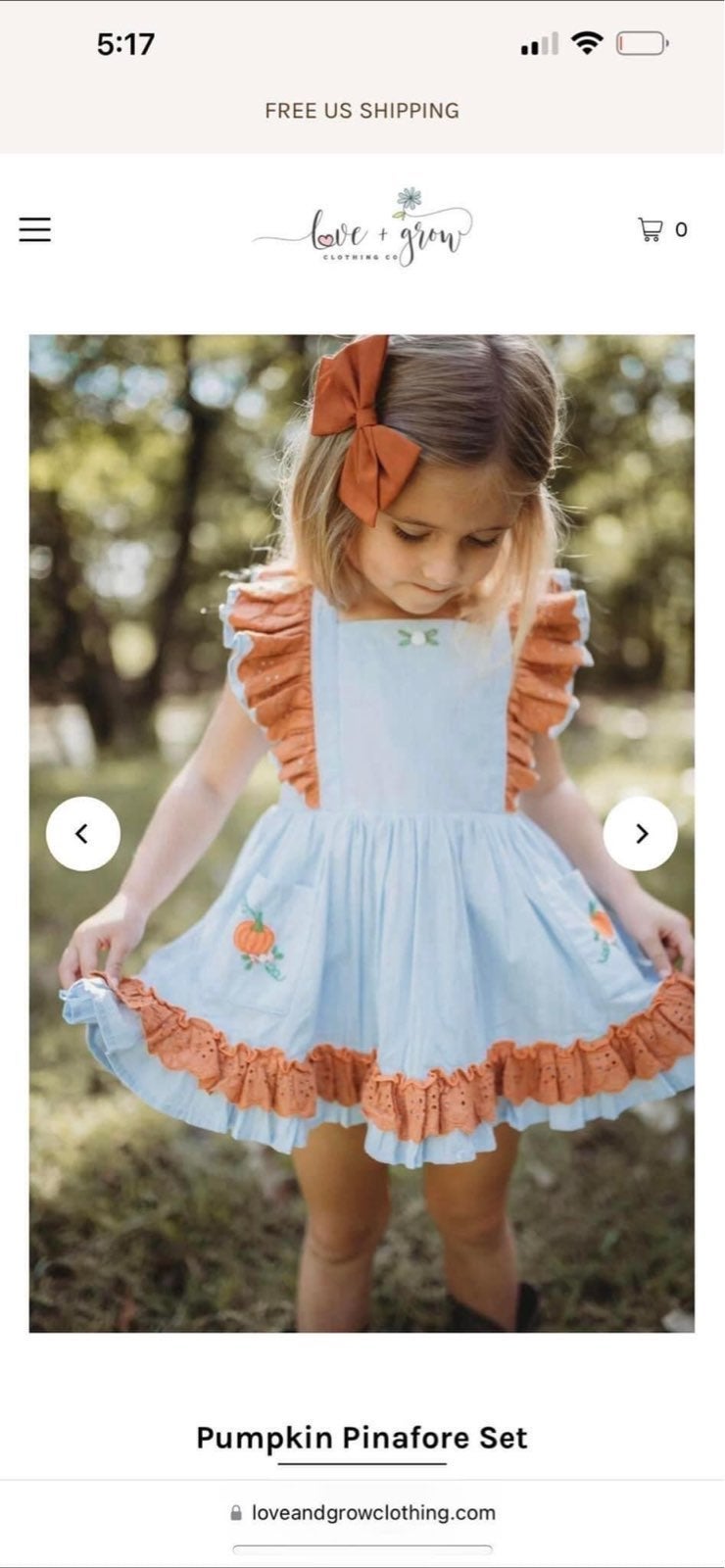Open the shopping cart
Screen dimensions: 725x1568
(x=662, y=229)
